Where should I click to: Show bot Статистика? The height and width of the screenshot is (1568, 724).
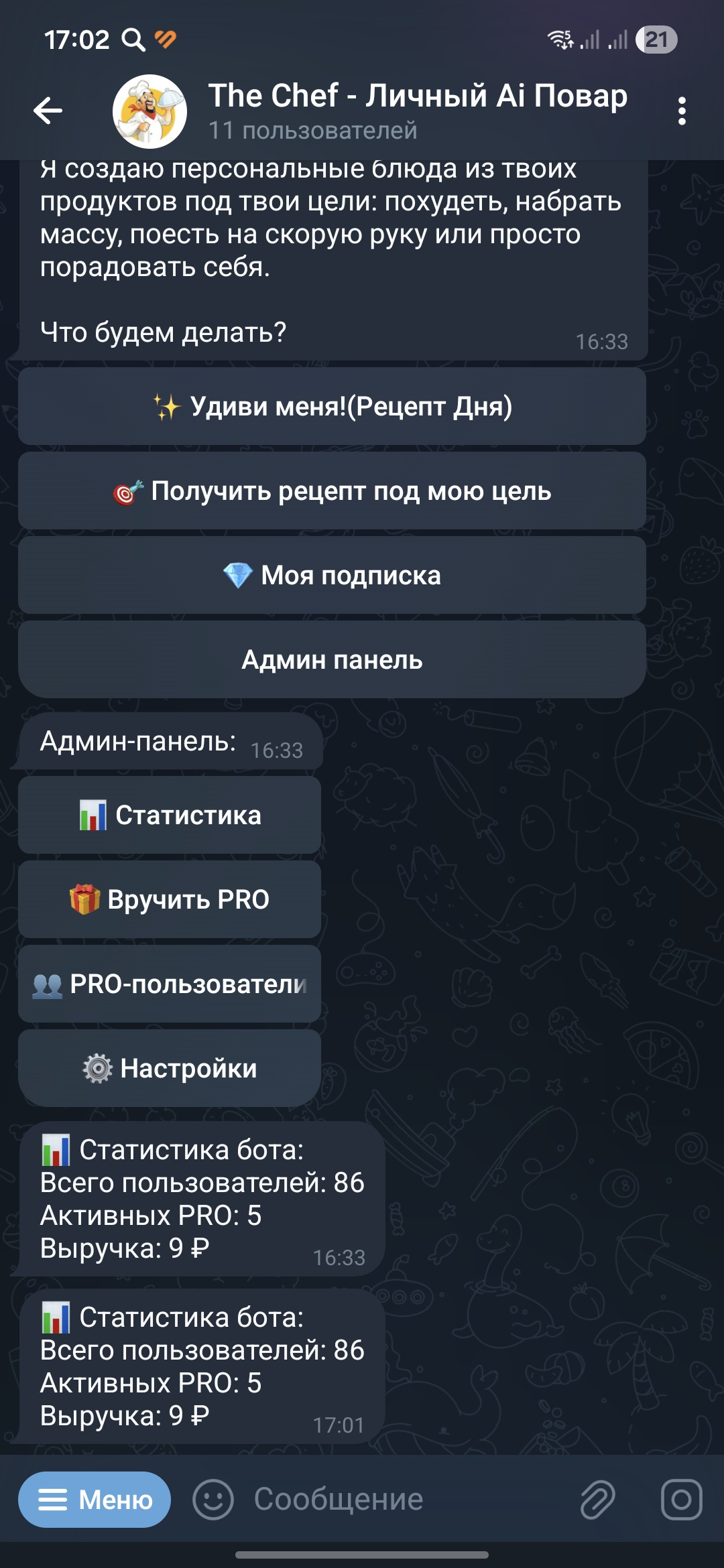(170, 815)
